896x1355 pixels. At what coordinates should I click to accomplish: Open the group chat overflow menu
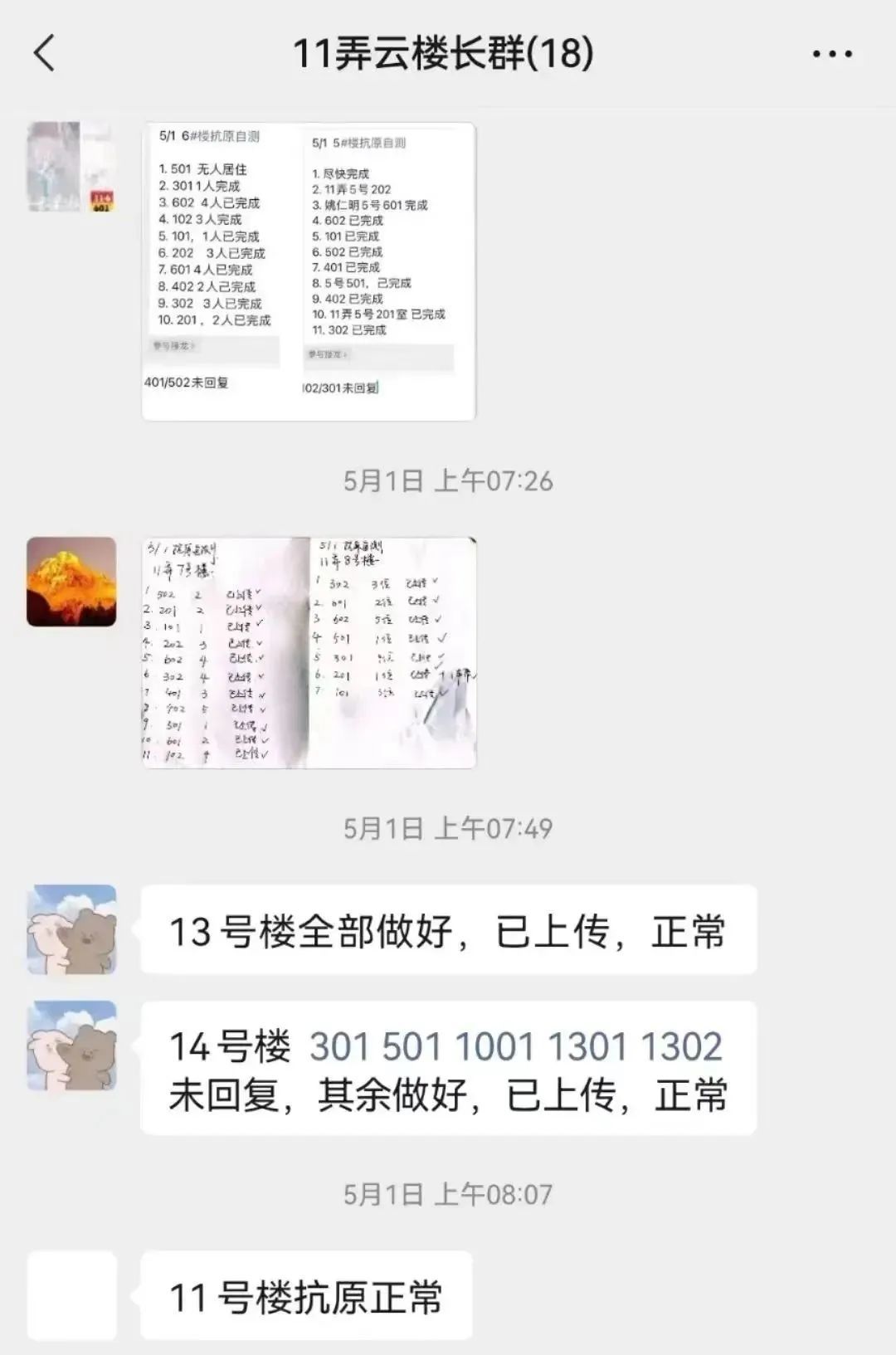[831, 55]
